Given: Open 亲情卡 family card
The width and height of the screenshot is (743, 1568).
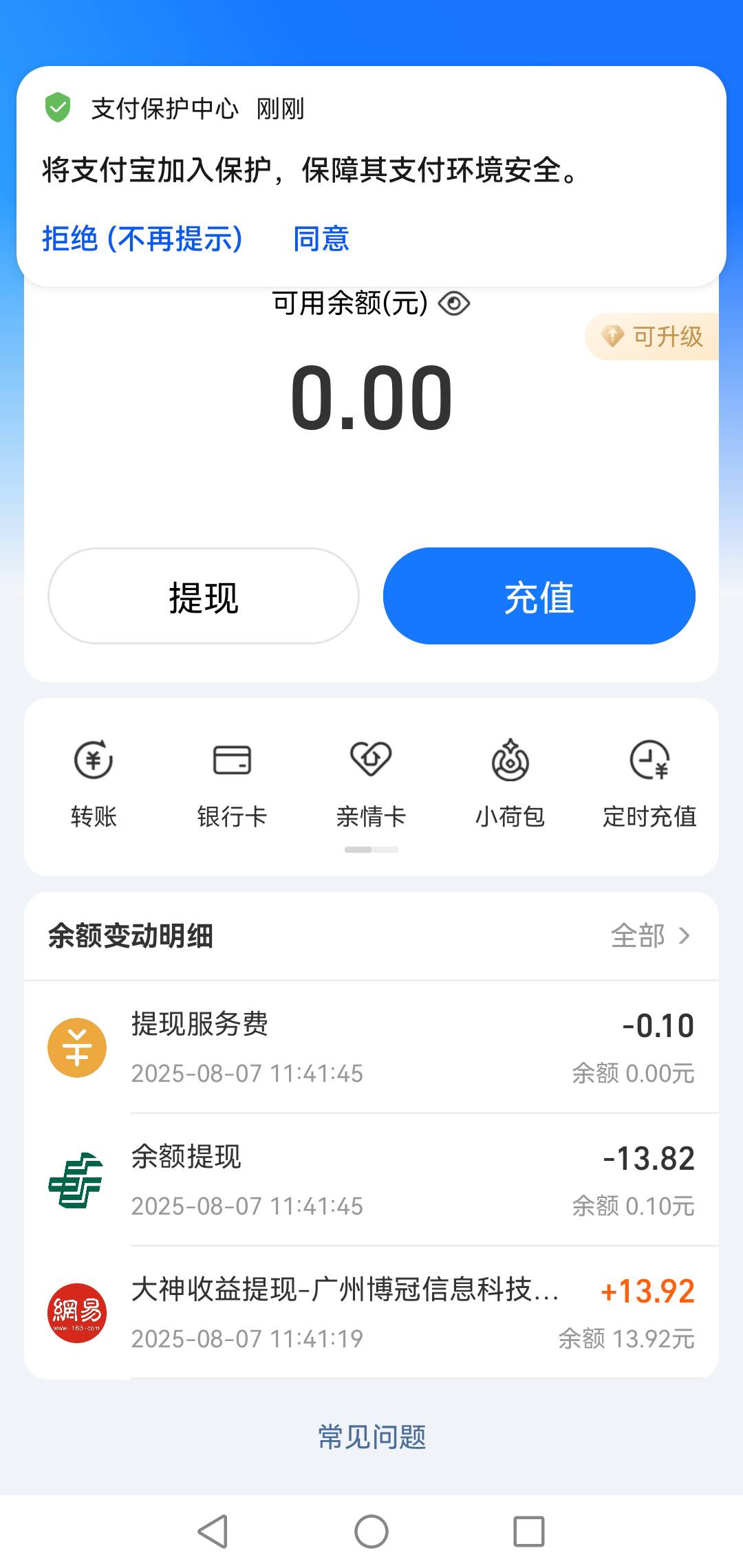Looking at the screenshot, I should click(371, 784).
